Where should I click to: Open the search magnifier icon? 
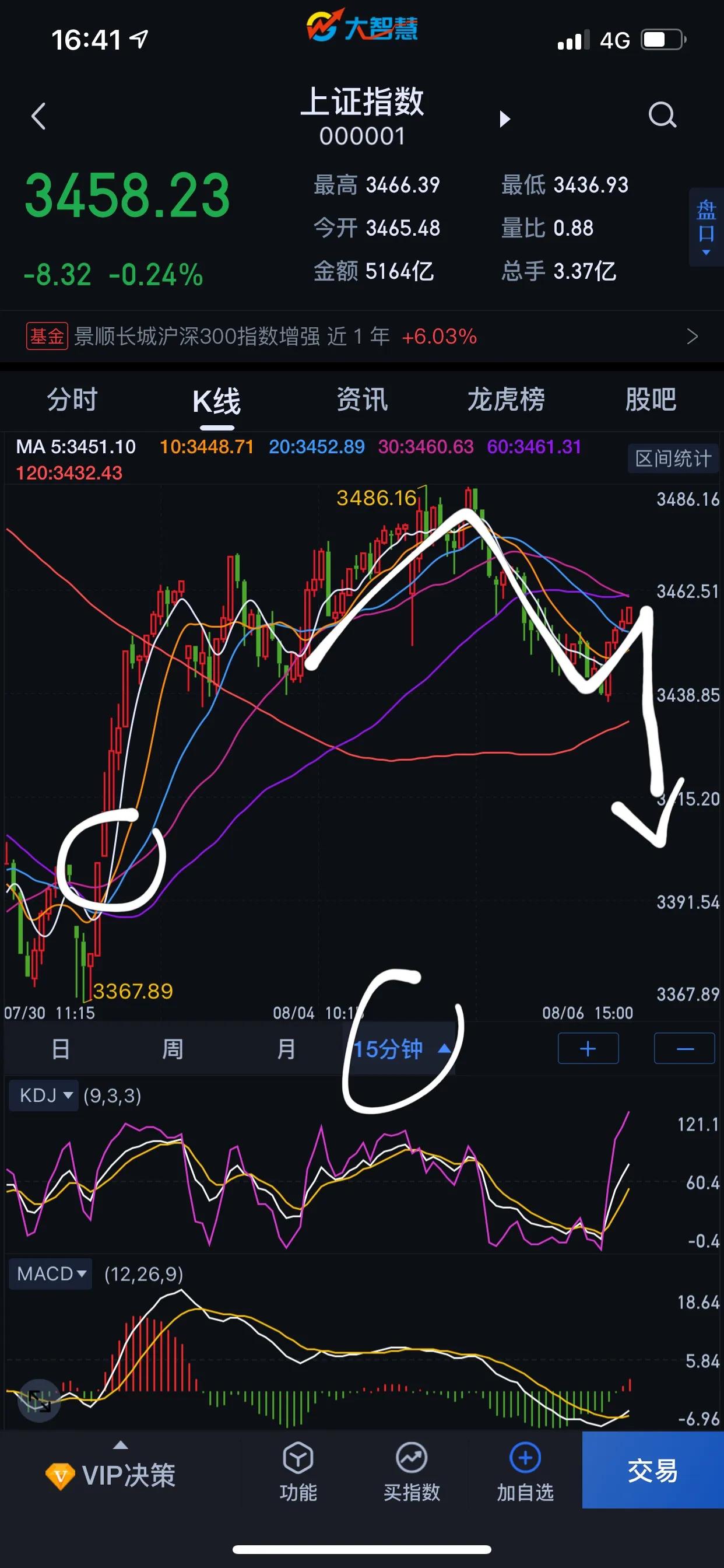click(662, 114)
